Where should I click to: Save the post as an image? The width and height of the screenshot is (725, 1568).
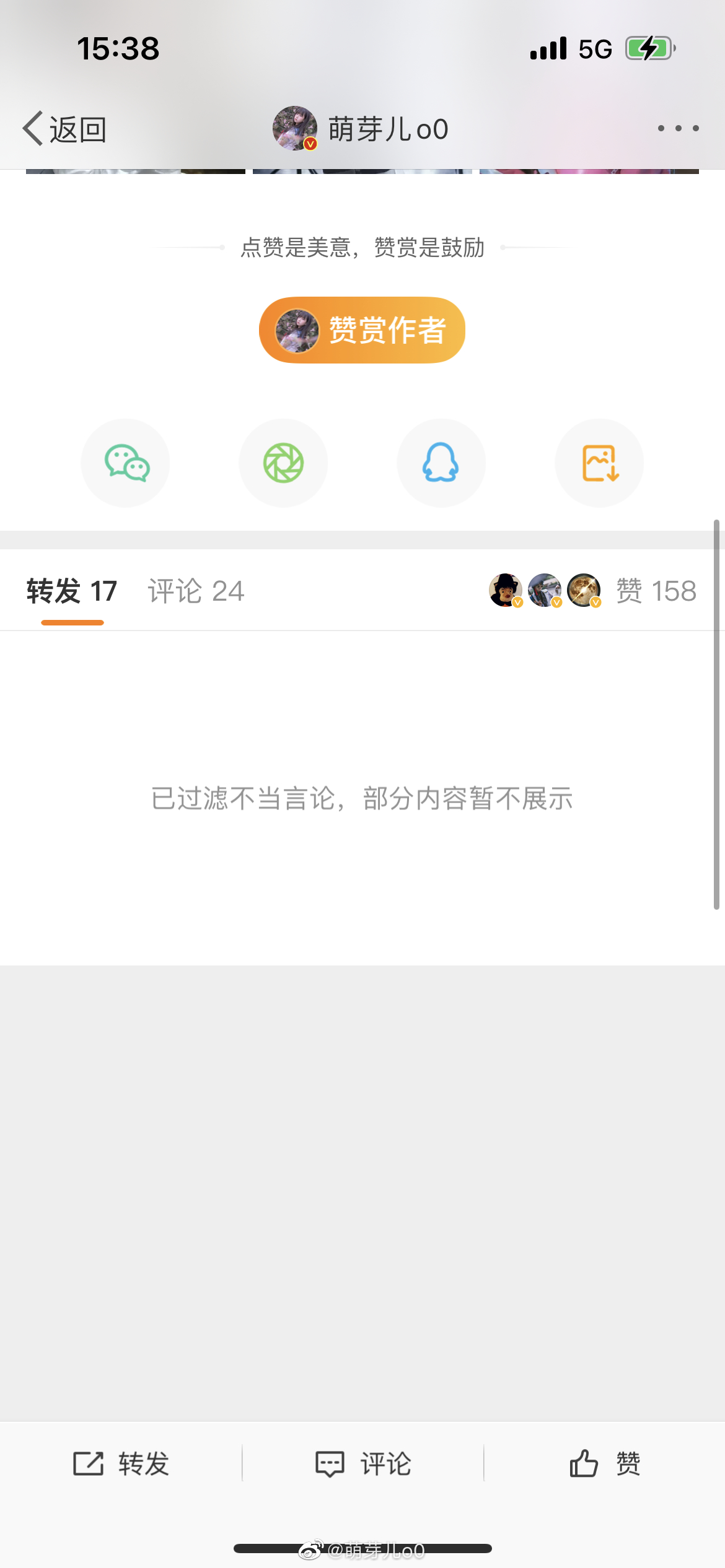click(x=599, y=463)
